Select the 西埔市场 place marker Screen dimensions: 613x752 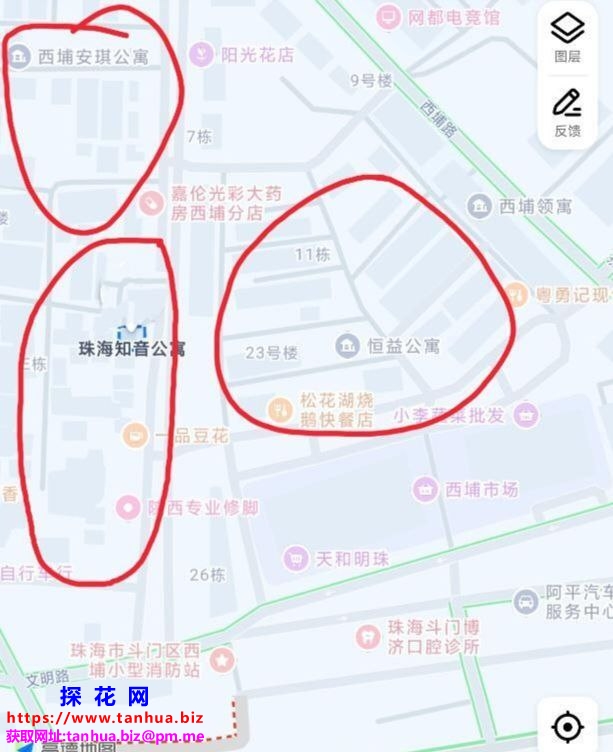pyautogui.click(x=426, y=489)
